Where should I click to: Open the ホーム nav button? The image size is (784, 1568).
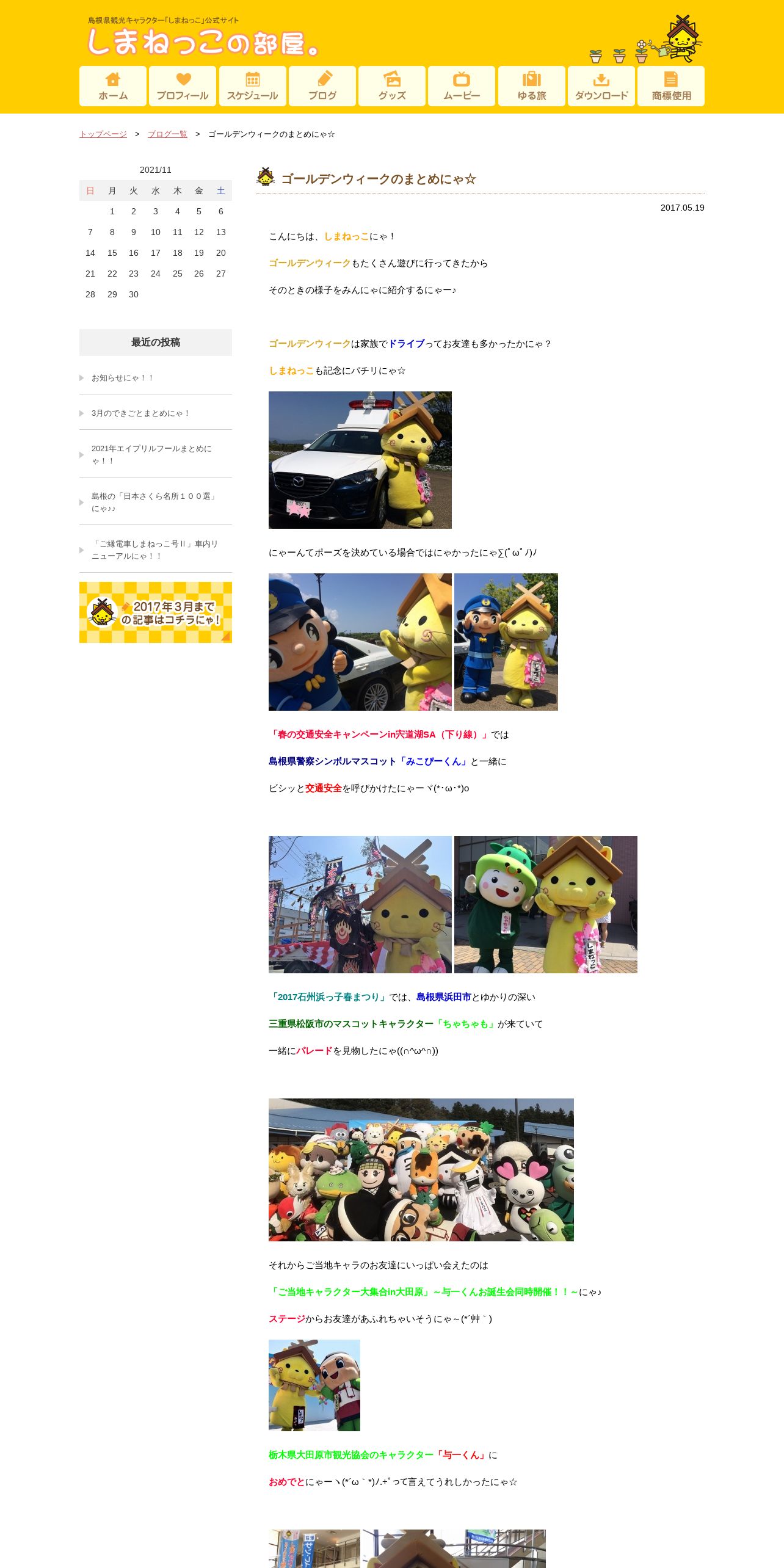point(113,86)
